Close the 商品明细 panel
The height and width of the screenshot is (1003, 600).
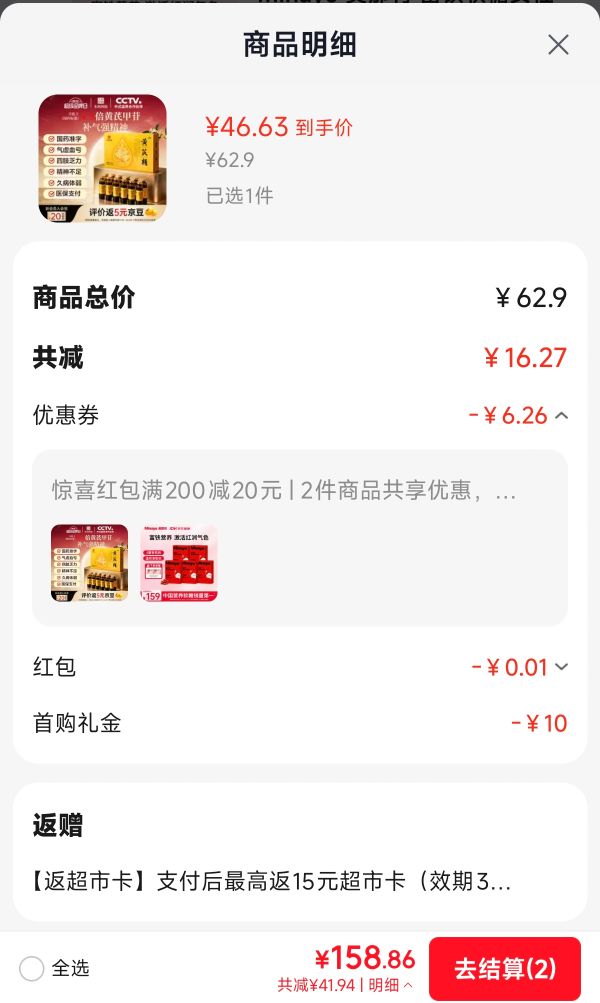[x=558, y=45]
